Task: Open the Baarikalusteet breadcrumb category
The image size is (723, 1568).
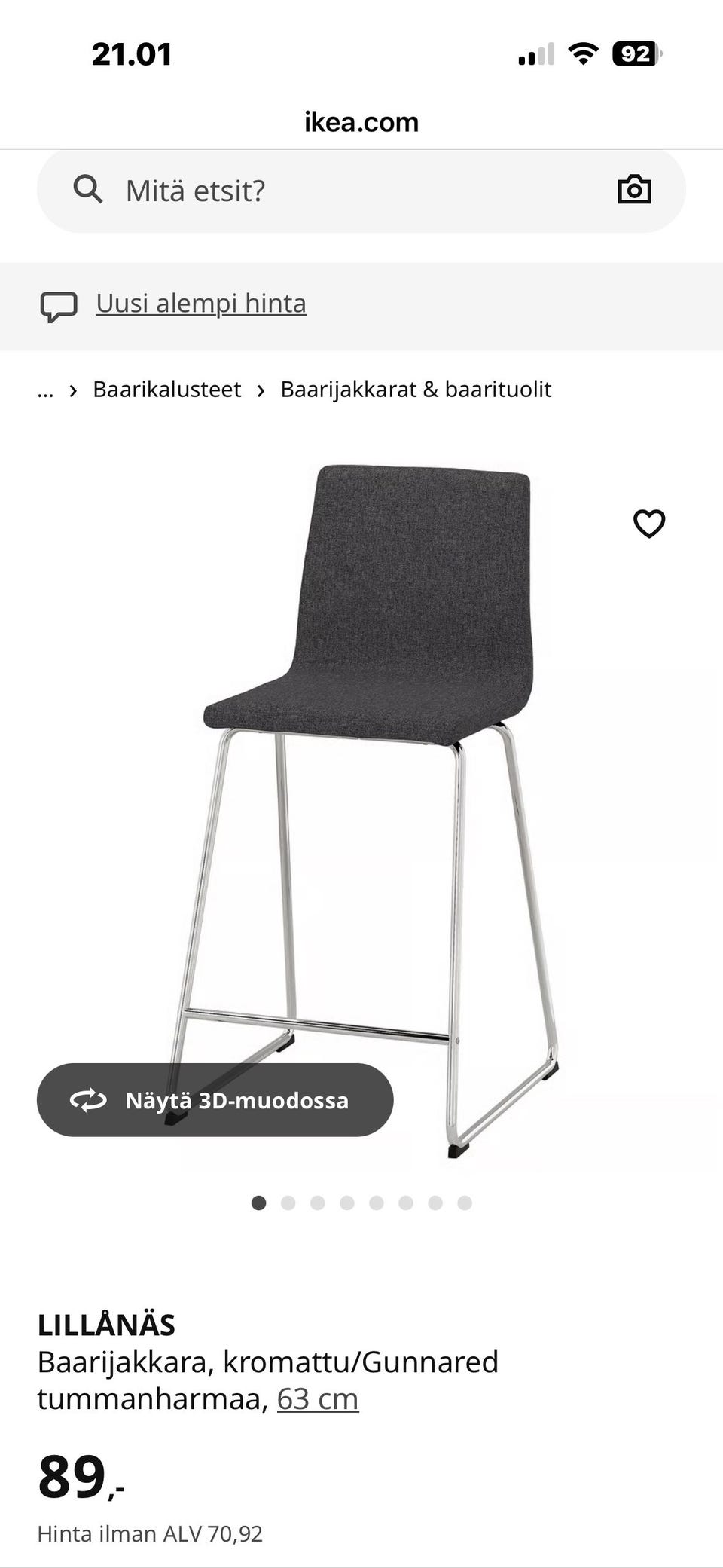Action: 166,390
